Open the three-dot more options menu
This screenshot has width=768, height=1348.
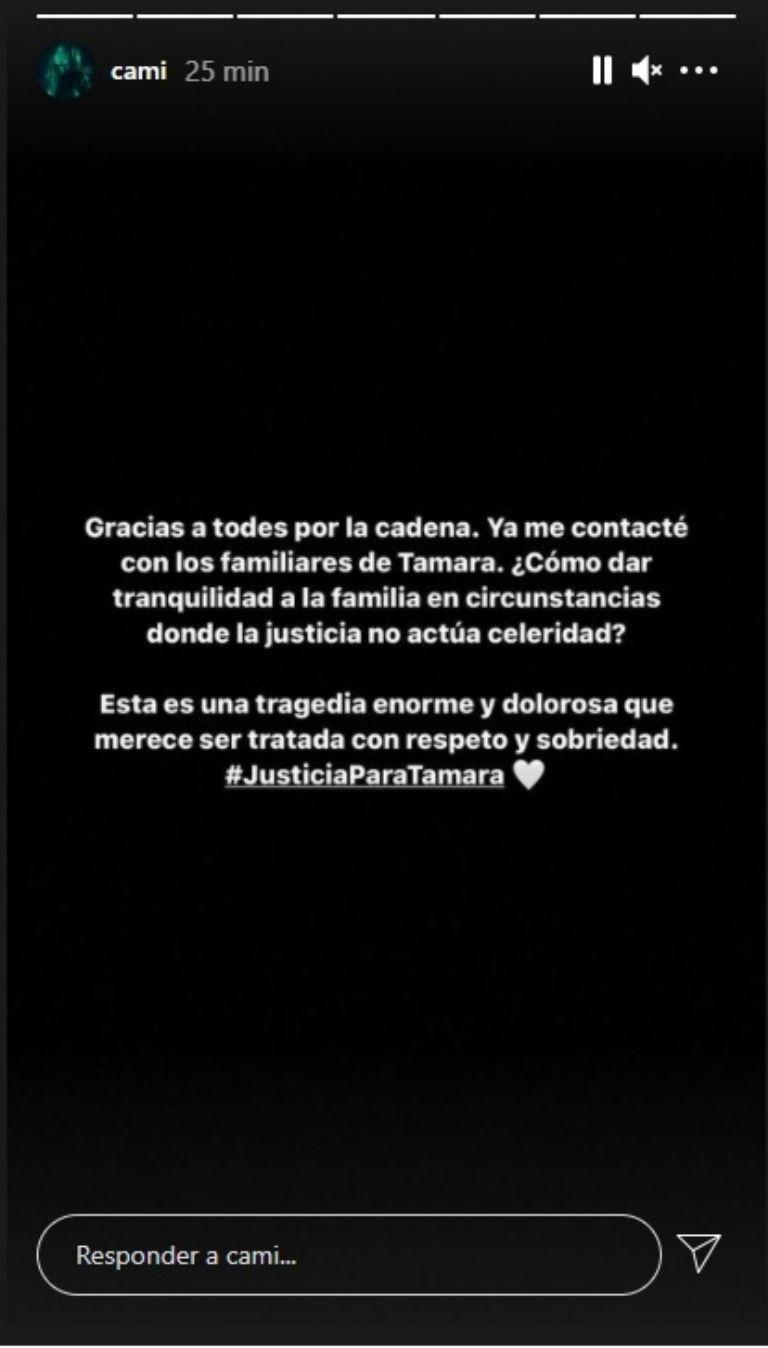pyautogui.click(x=699, y=71)
